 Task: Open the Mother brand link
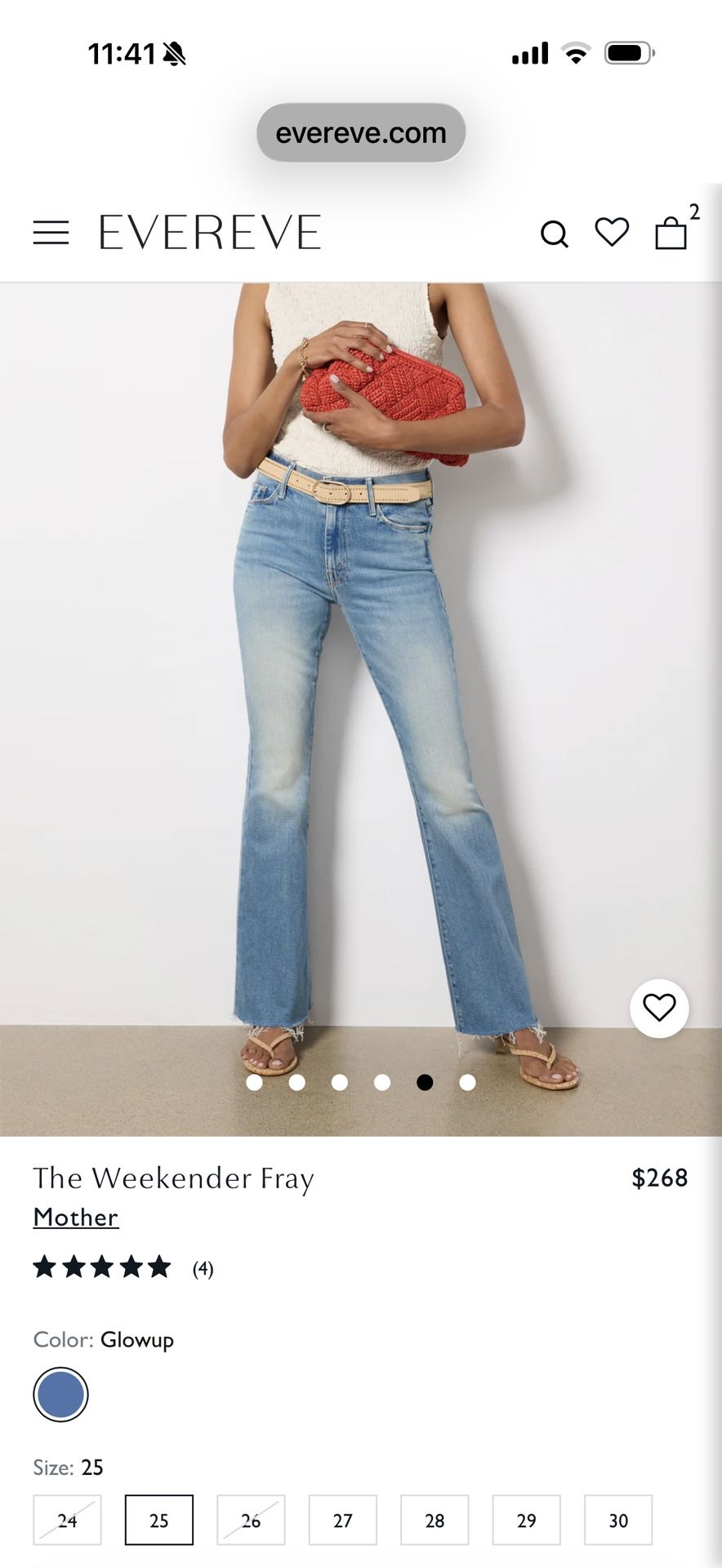pos(76,1217)
